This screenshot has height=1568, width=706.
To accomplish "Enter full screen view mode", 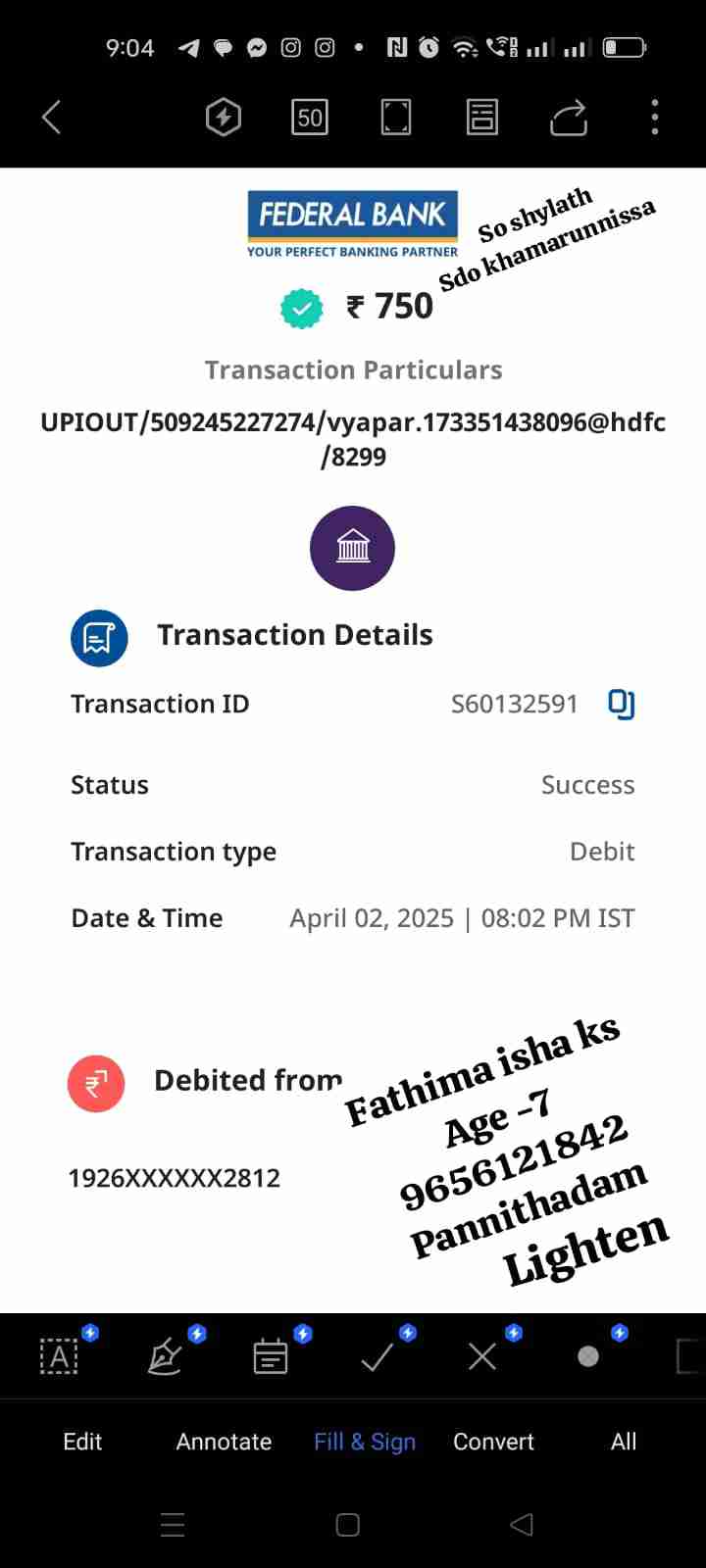I will (x=395, y=118).
